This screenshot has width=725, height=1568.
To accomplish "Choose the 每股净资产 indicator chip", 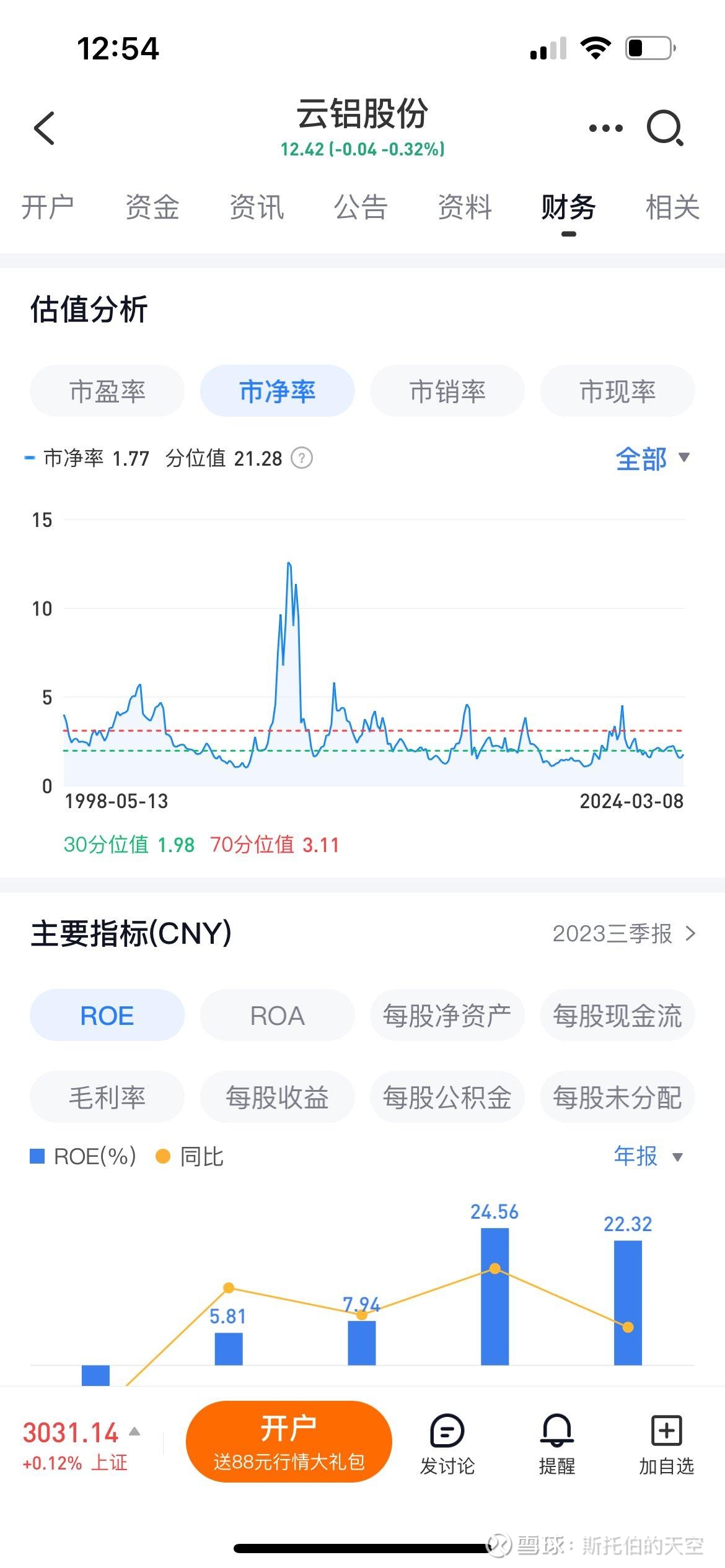I will point(447,1016).
